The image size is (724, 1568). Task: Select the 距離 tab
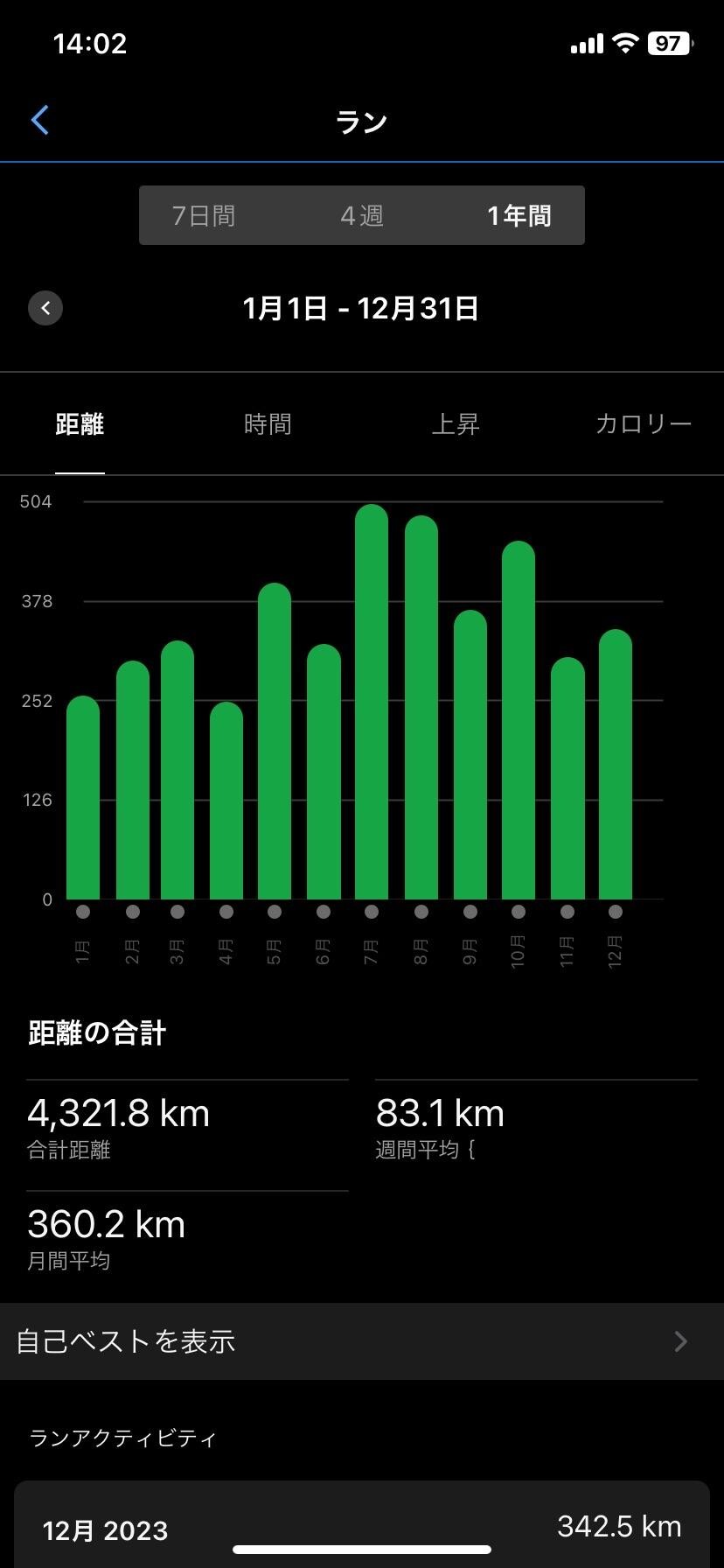click(x=80, y=424)
